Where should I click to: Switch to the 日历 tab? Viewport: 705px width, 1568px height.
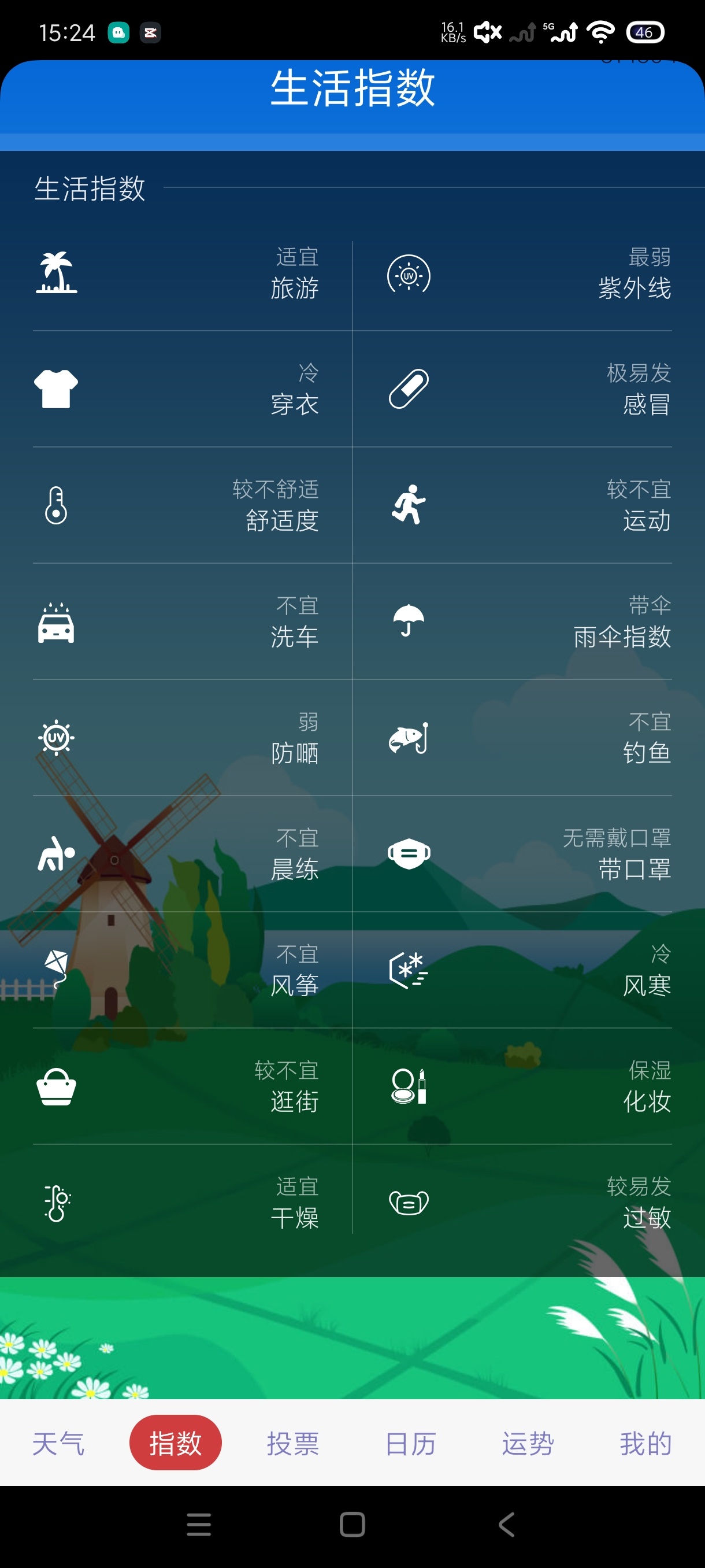(411, 1443)
